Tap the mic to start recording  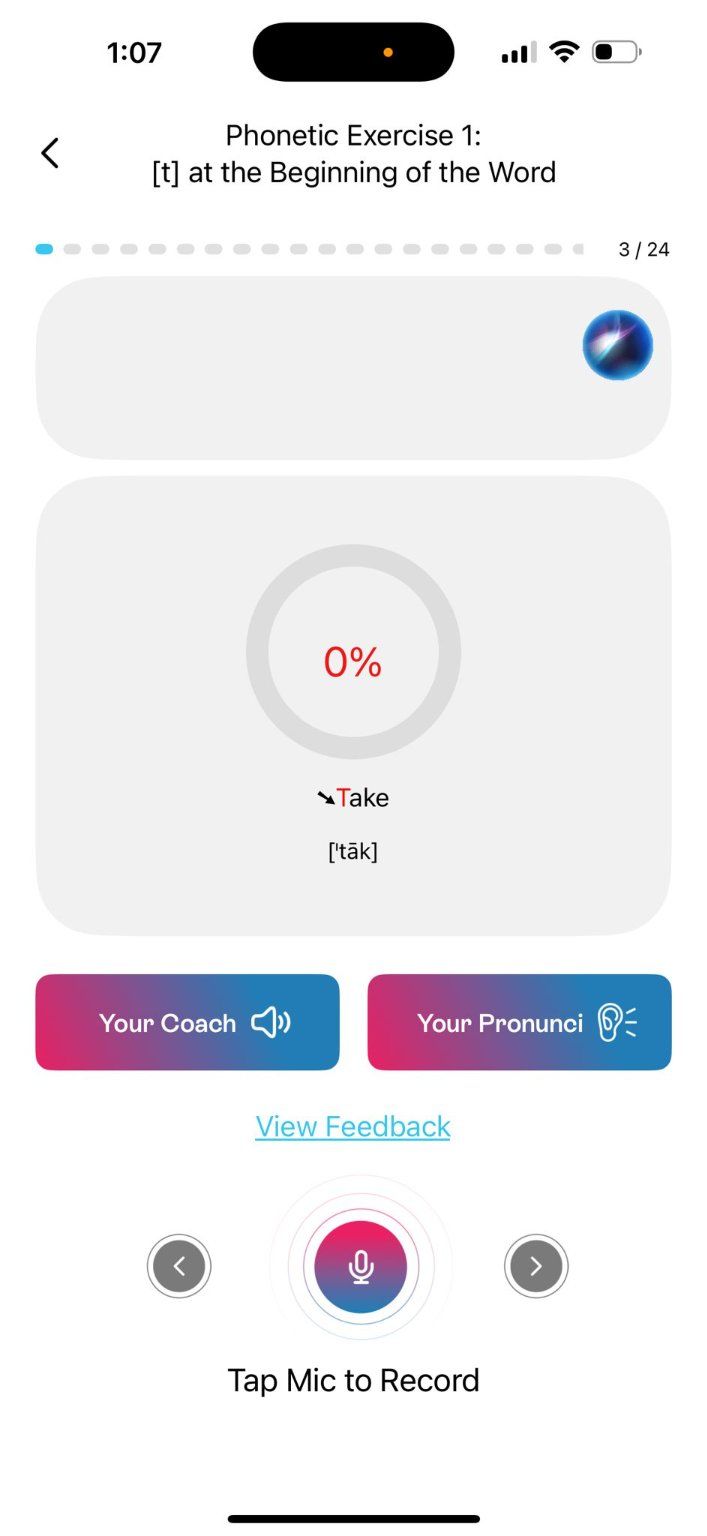point(360,1266)
